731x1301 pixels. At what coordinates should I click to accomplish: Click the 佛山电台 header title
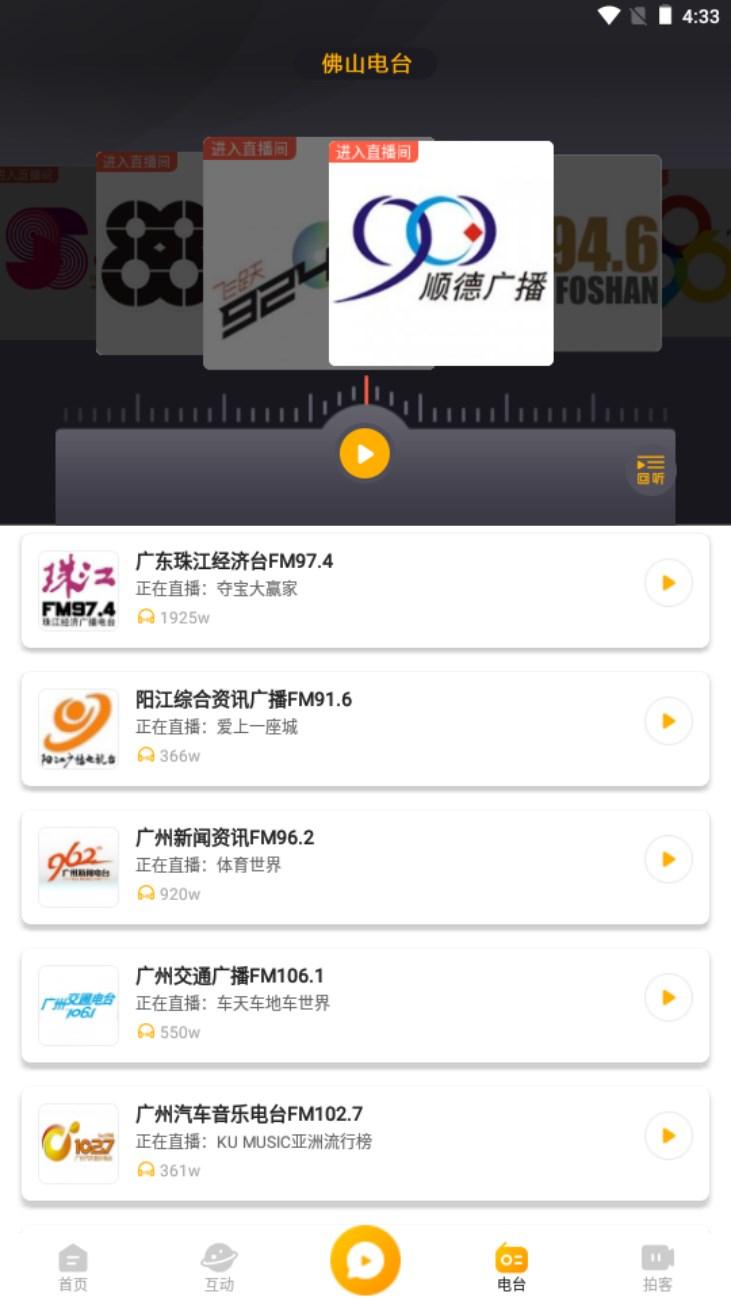click(365, 63)
